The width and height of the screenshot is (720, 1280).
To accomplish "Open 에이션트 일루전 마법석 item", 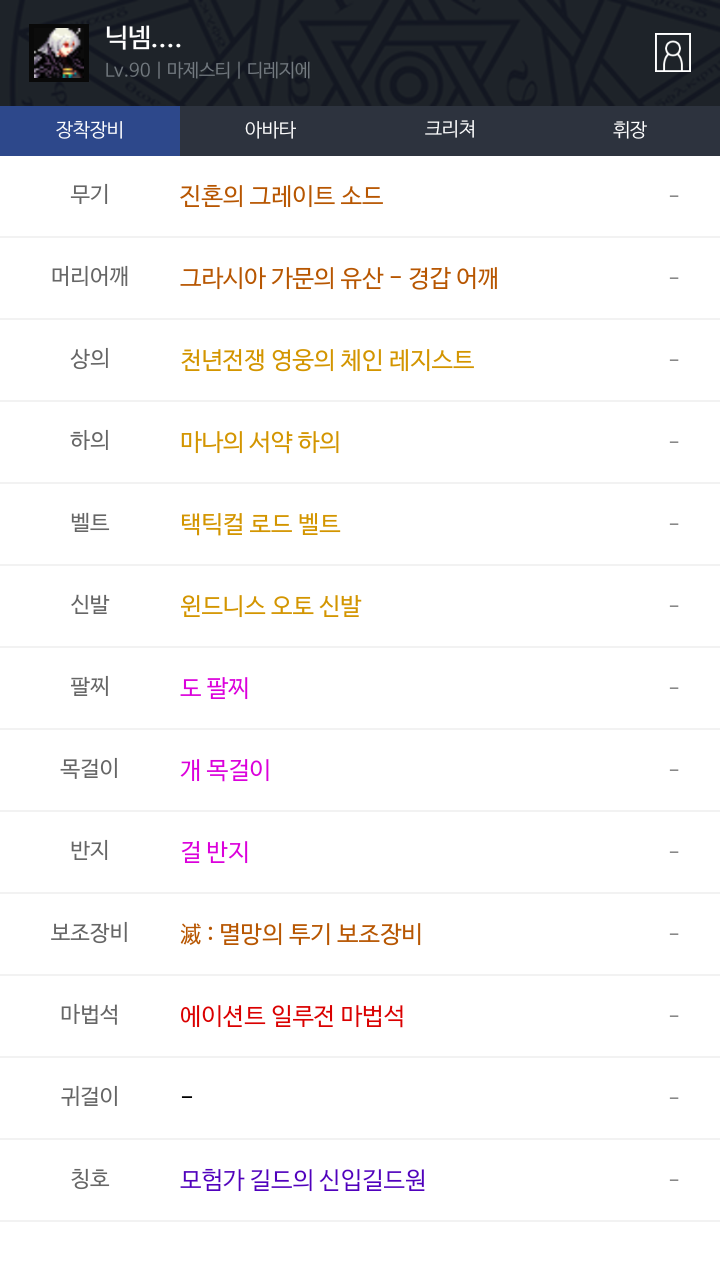I will click(292, 1016).
